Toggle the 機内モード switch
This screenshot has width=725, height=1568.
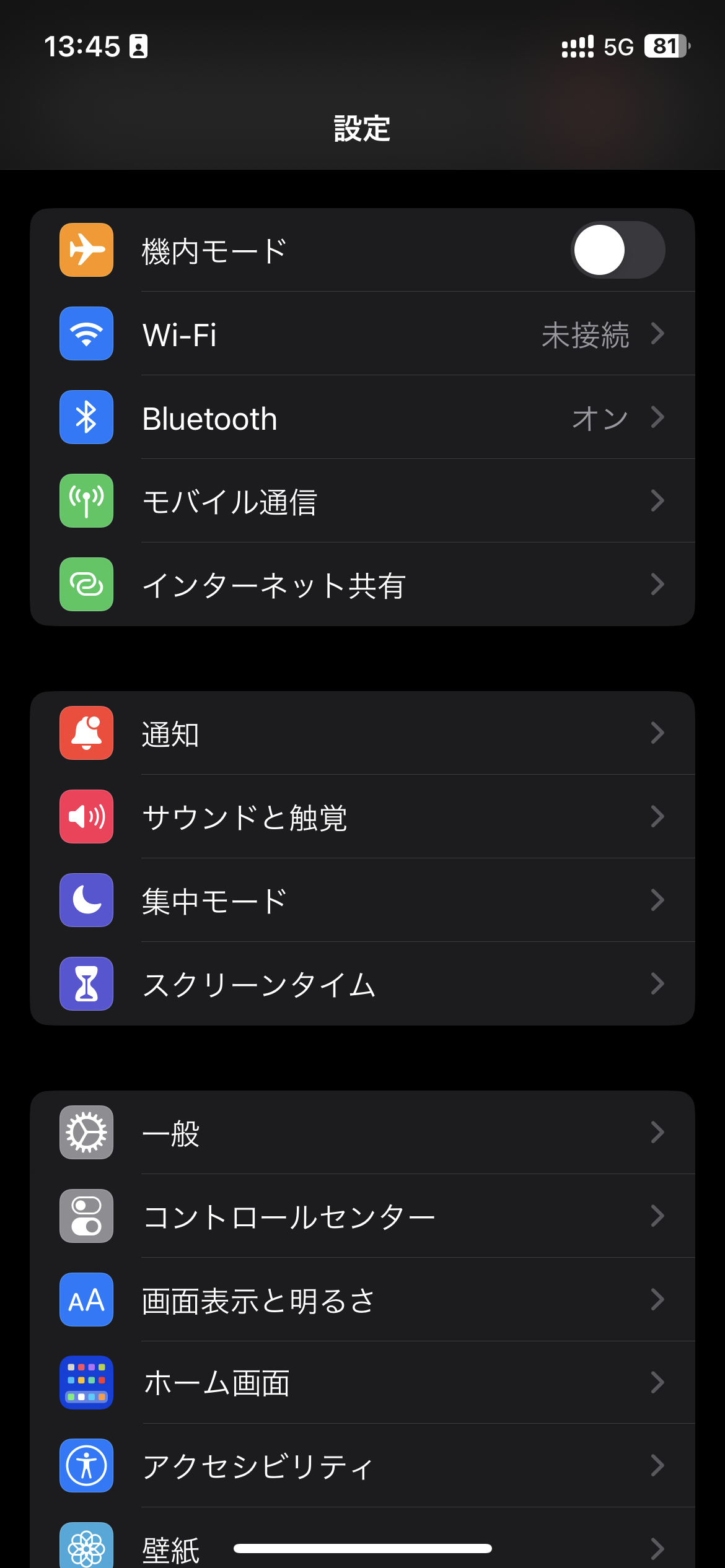coord(618,250)
